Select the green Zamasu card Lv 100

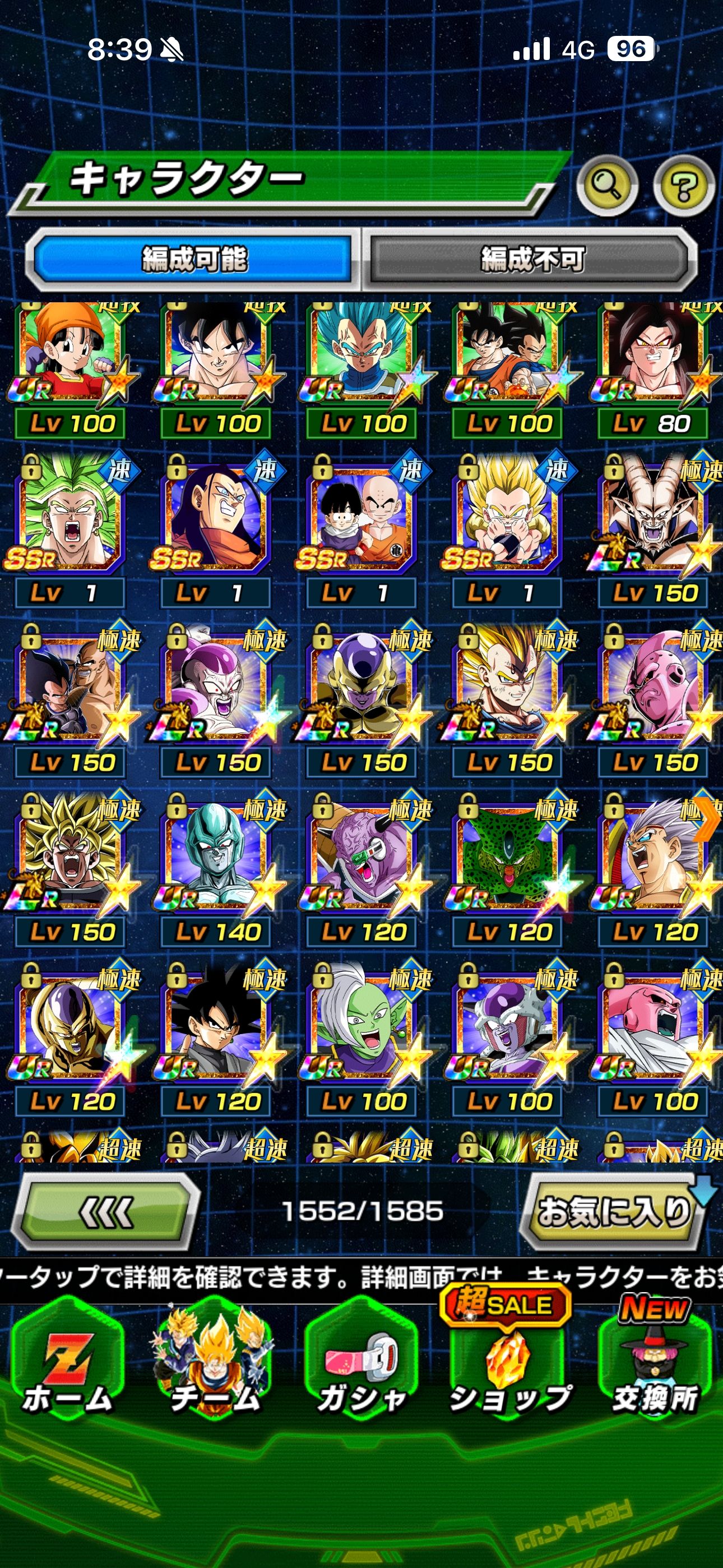(x=361, y=1035)
